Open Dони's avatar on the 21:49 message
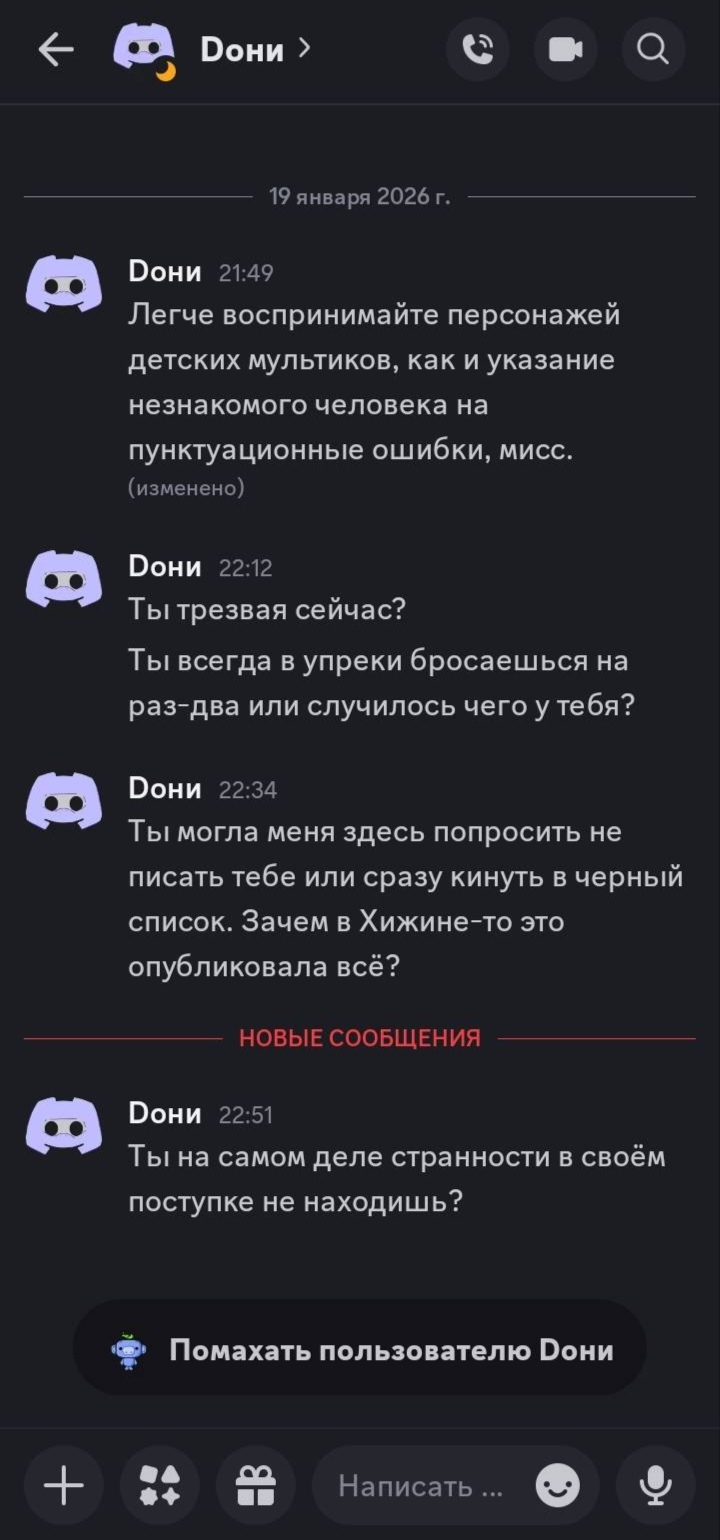This screenshot has height=1540, width=720. click(x=63, y=285)
